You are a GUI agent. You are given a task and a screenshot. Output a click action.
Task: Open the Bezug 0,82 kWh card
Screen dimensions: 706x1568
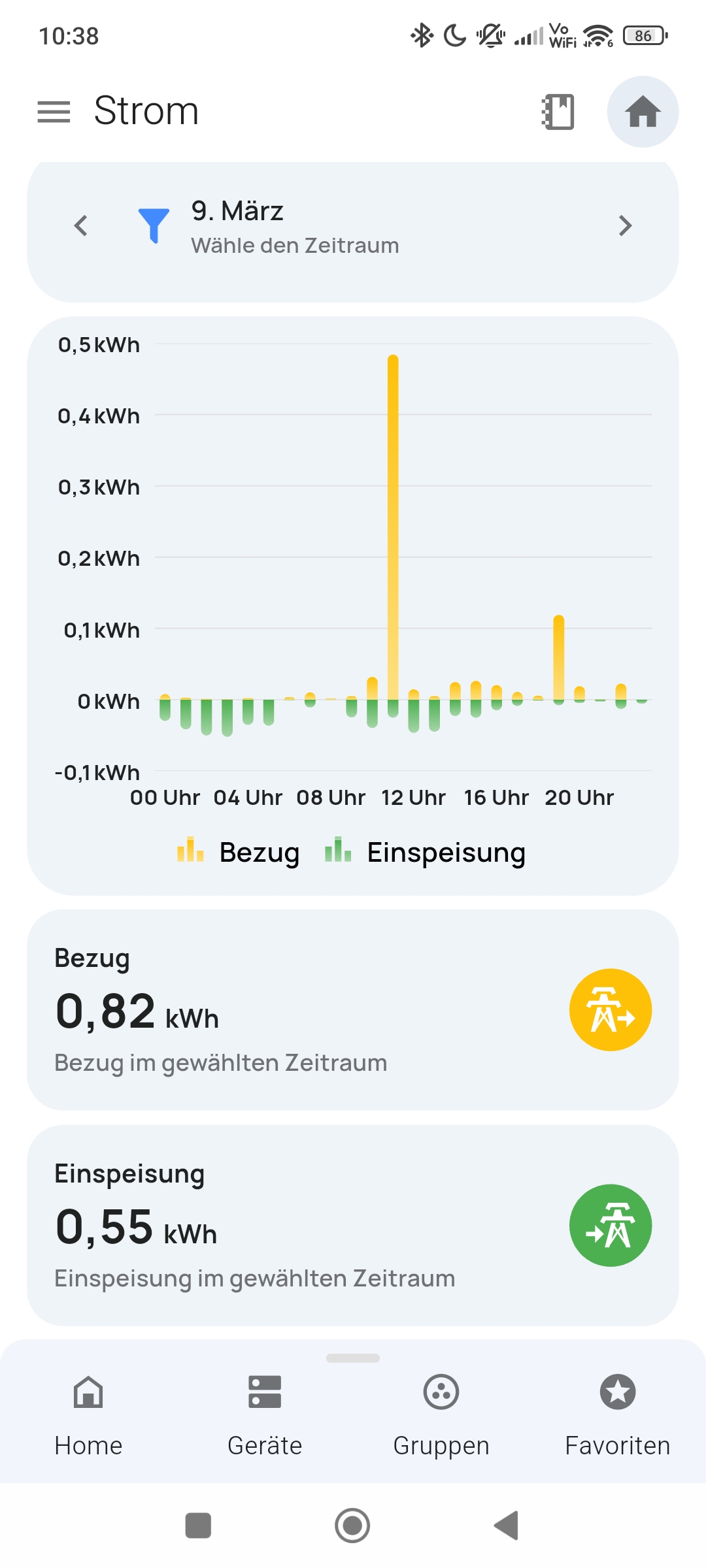point(352,1009)
